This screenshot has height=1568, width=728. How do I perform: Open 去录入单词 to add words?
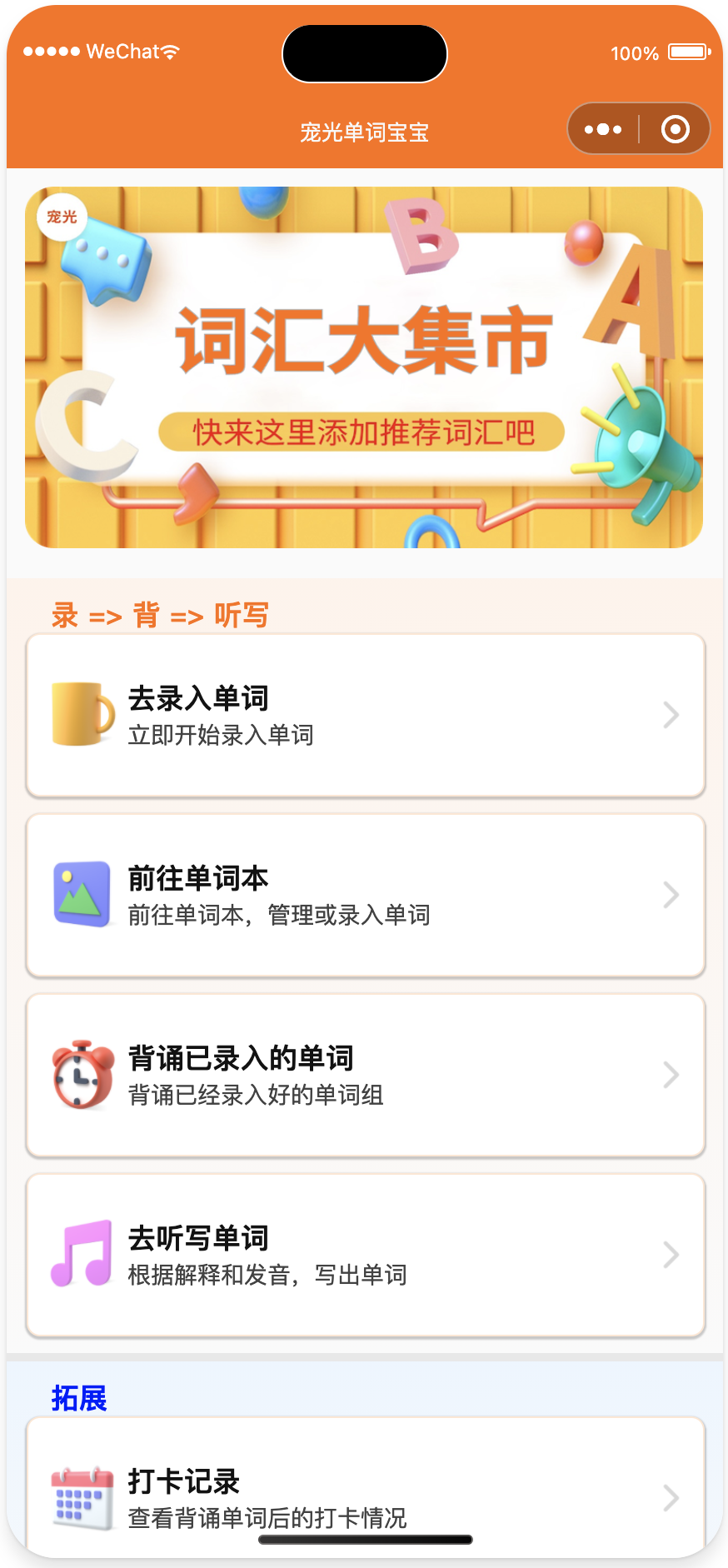pyautogui.click(x=366, y=716)
